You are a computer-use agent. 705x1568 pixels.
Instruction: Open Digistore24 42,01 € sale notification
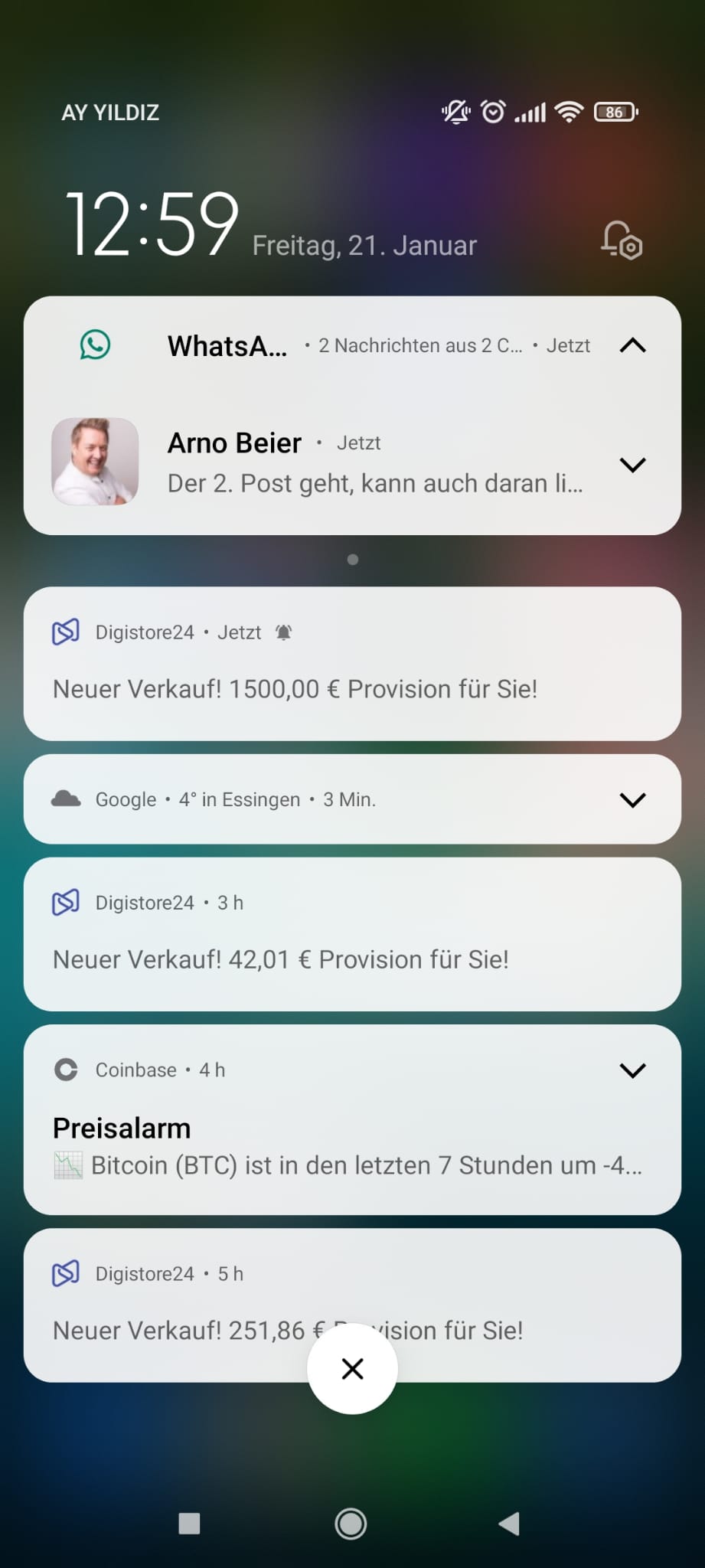click(352, 934)
